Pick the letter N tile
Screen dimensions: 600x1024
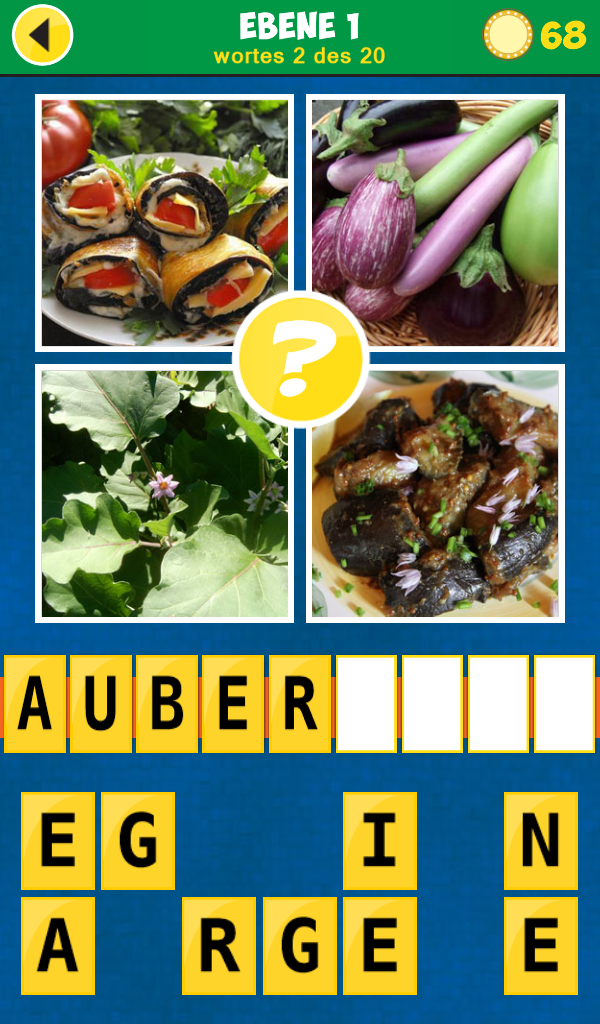click(540, 841)
